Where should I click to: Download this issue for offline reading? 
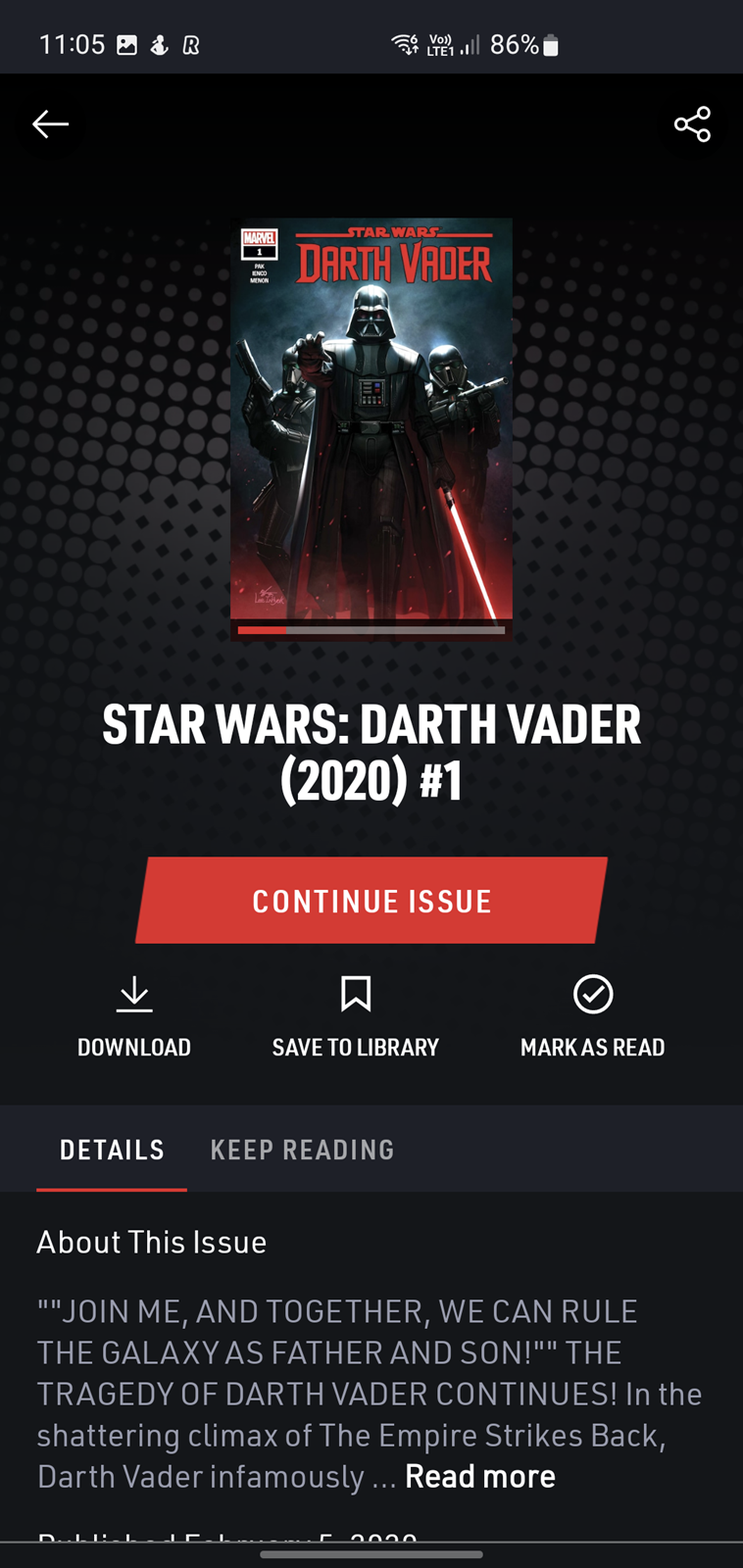click(x=134, y=1018)
